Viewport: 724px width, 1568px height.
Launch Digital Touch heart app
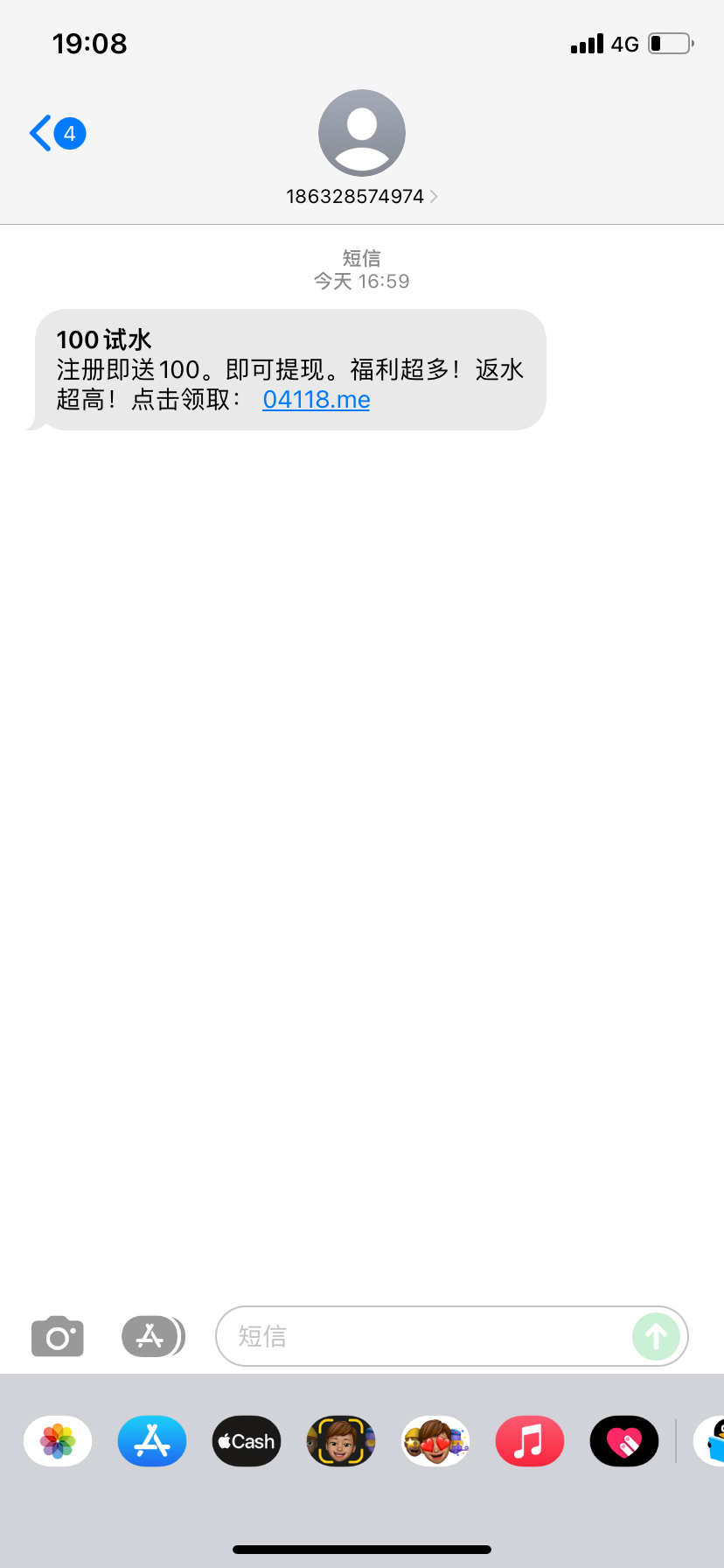coord(624,1441)
